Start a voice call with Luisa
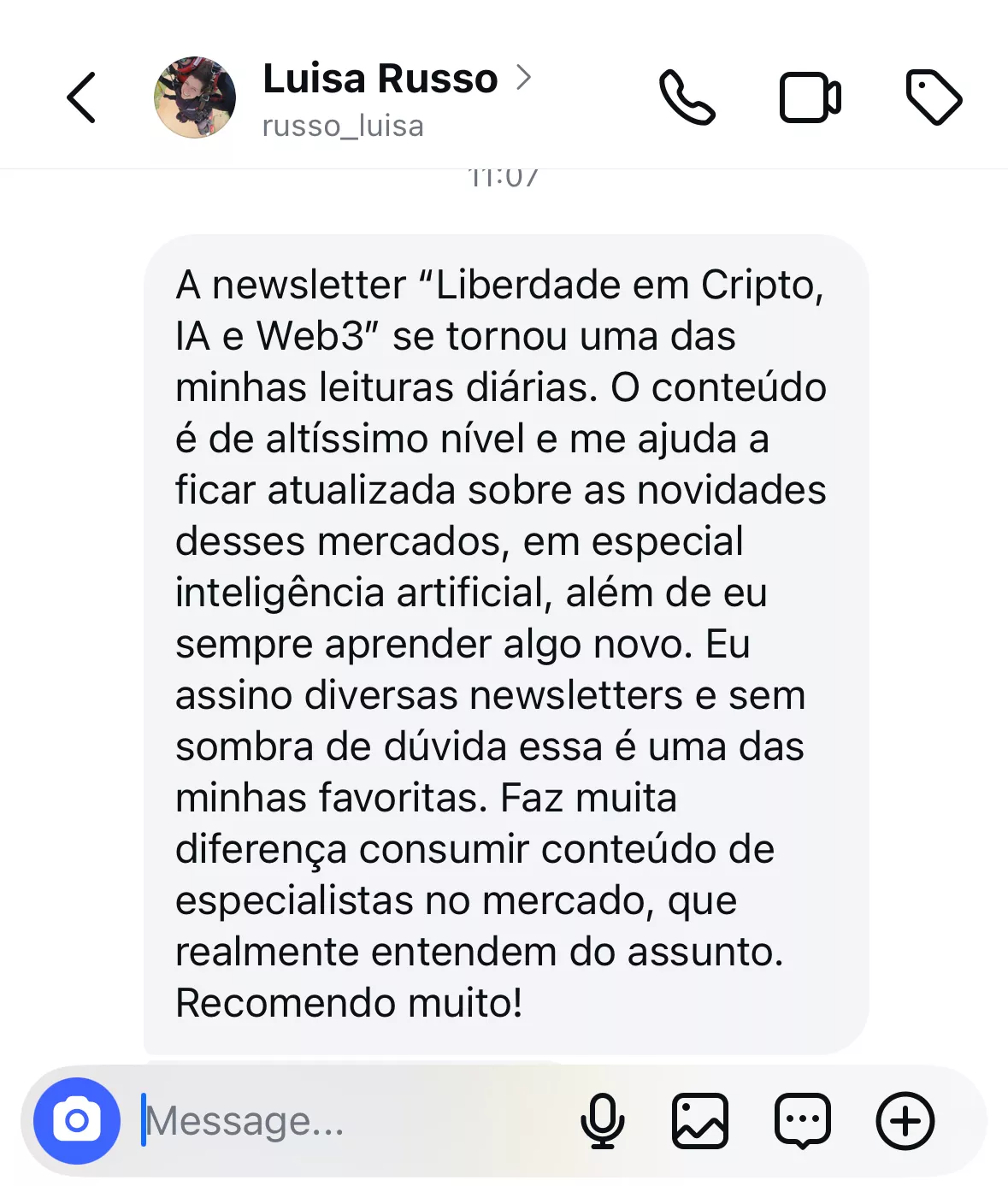This screenshot has width=1008, height=1186. coord(687,97)
